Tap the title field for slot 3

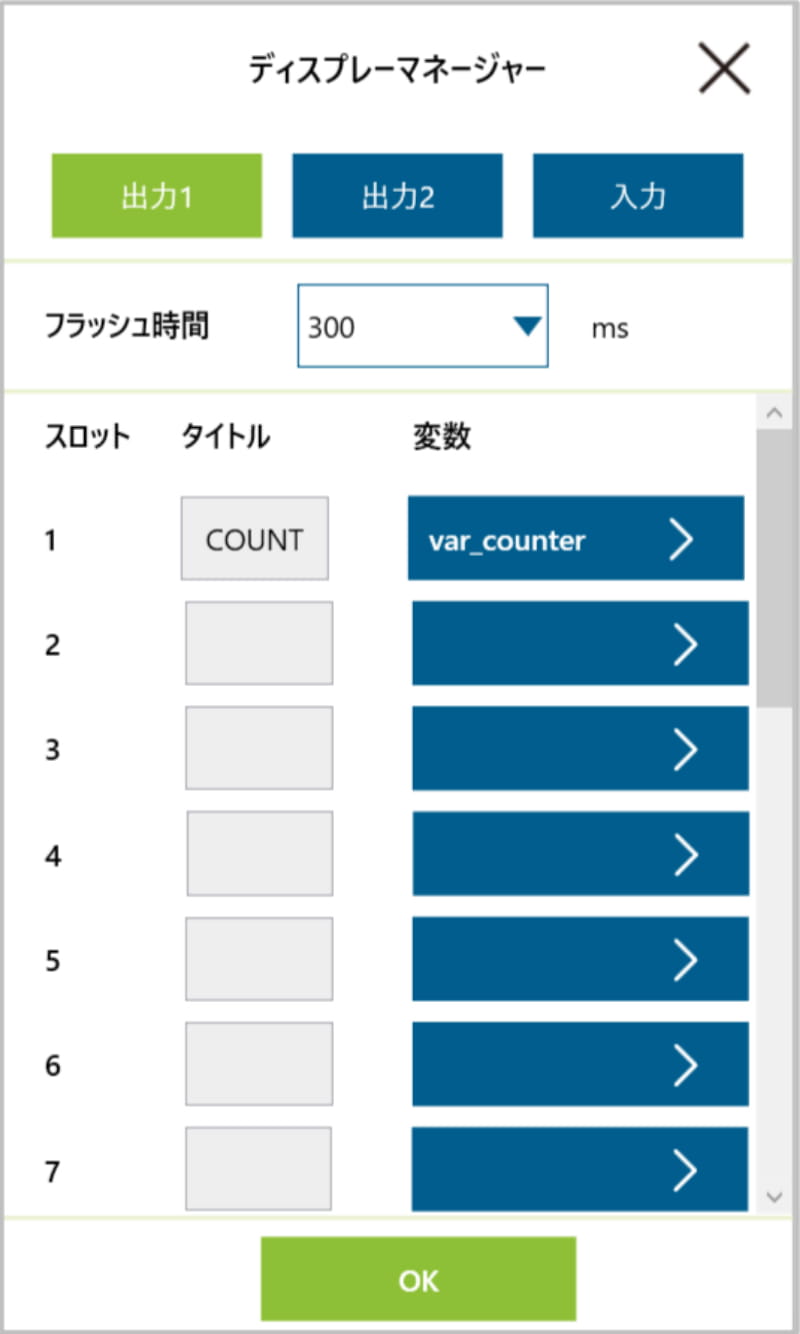click(x=259, y=748)
